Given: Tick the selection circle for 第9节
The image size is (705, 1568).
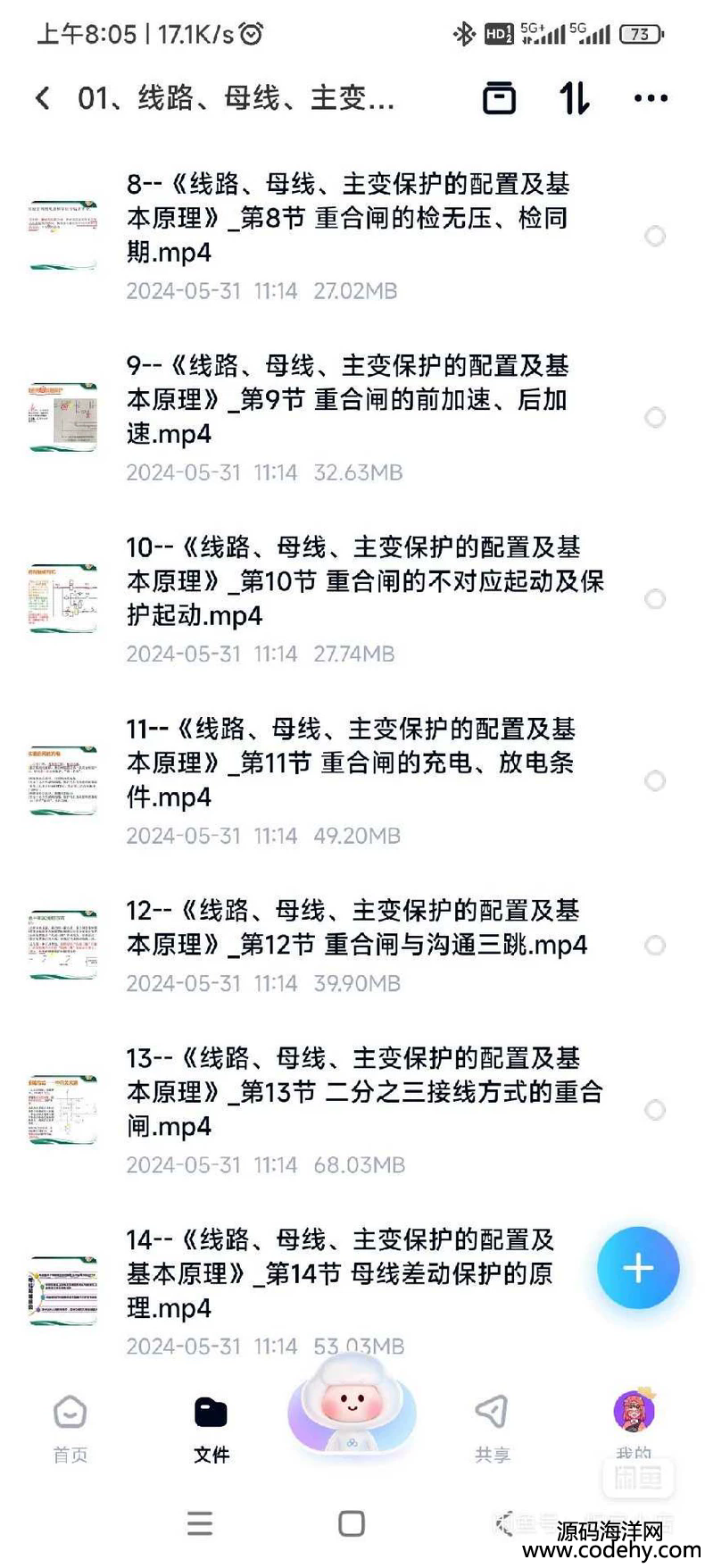Looking at the screenshot, I should [x=655, y=417].
